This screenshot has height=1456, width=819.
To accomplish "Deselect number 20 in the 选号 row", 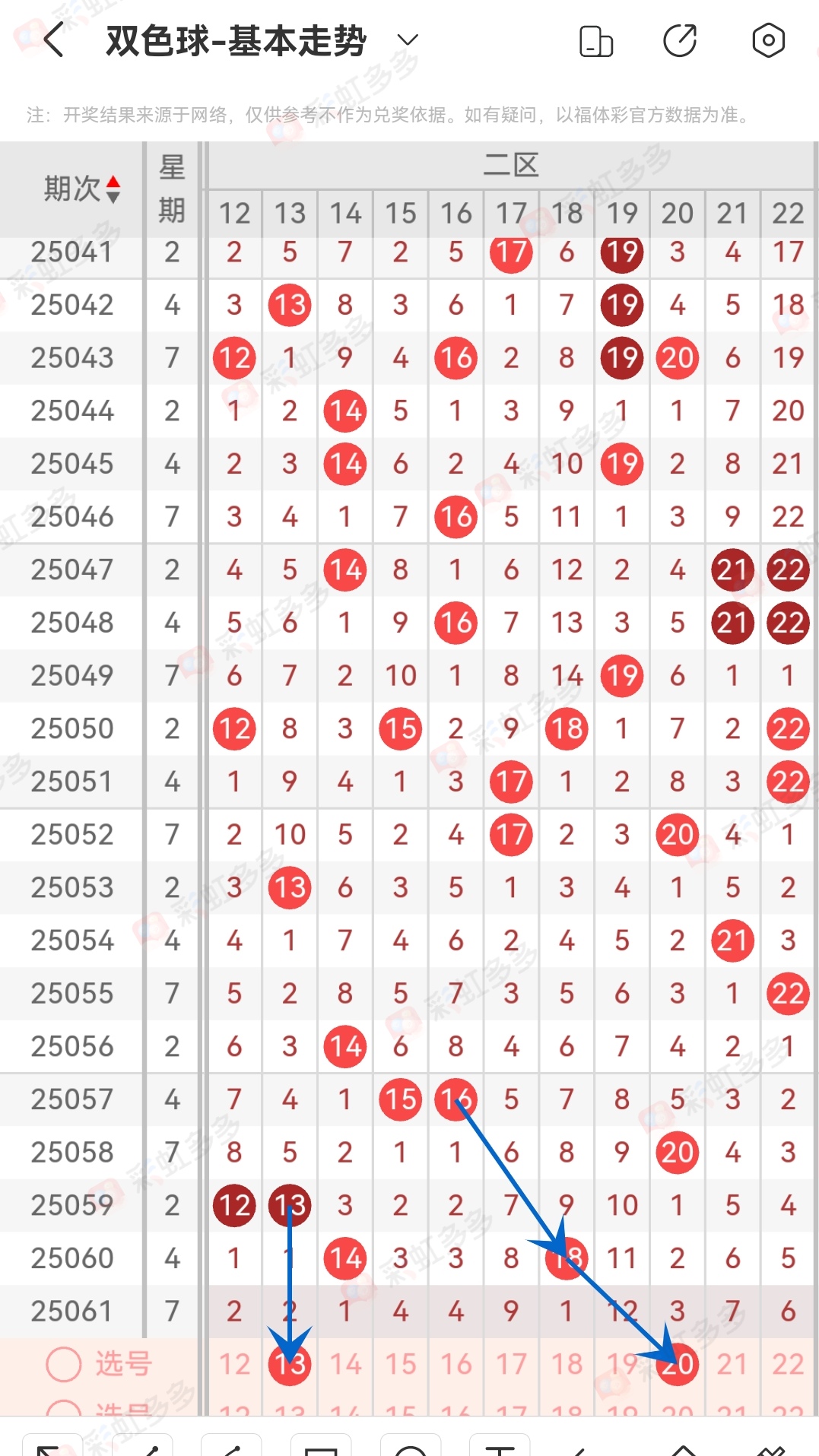I will [677, 1364].
